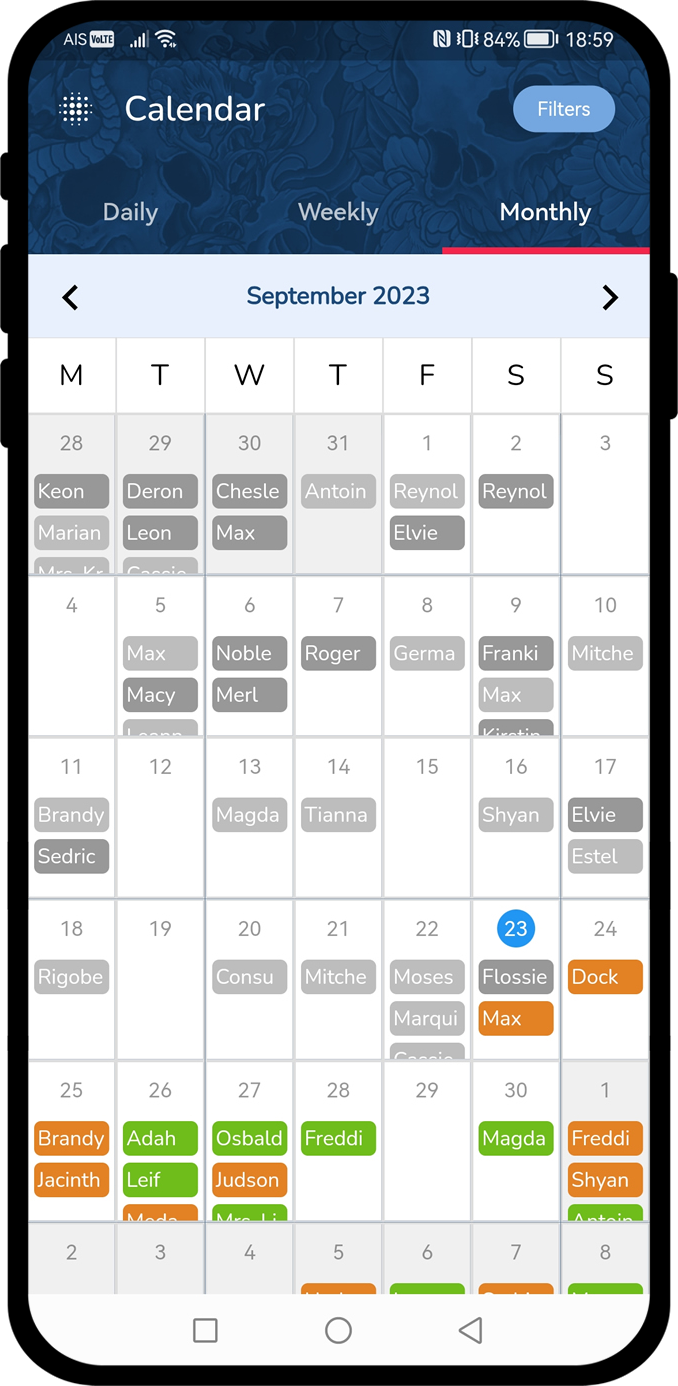Viewport: 678px width, 1386px height.
Task: Tap the system back button
Action: tap(470, 1330)
